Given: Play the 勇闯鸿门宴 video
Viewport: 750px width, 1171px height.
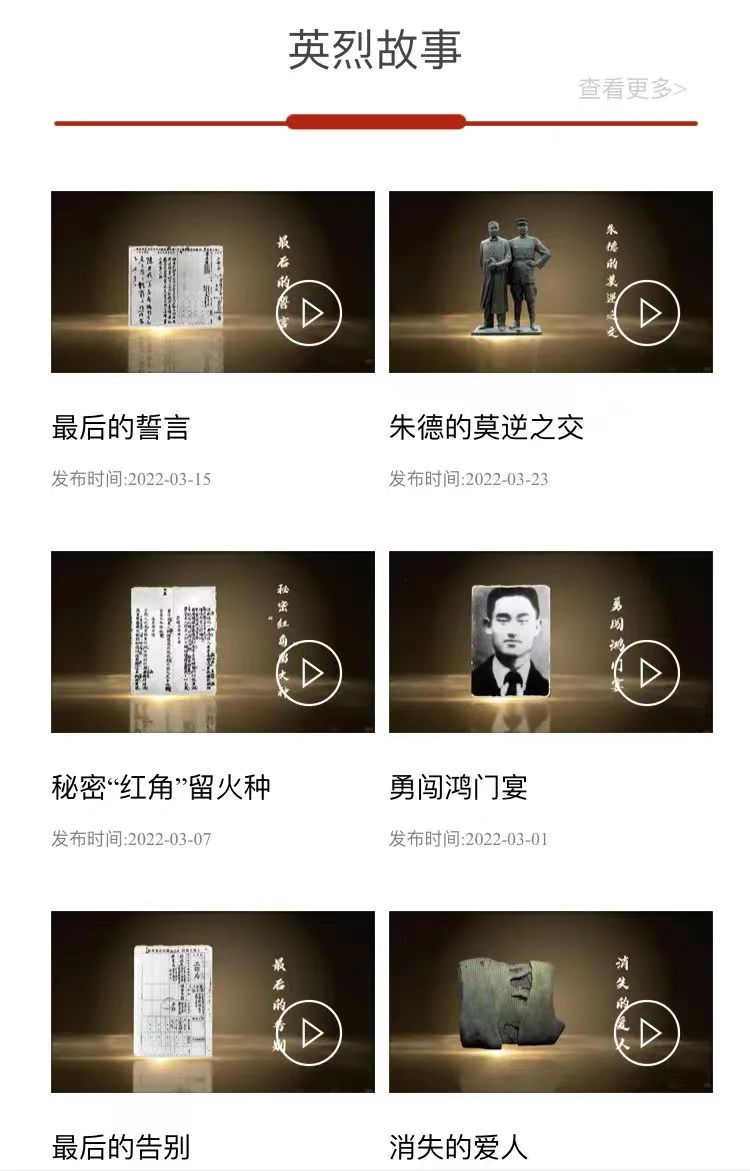Looking at the screenshot, I should [x=647, y=673].
